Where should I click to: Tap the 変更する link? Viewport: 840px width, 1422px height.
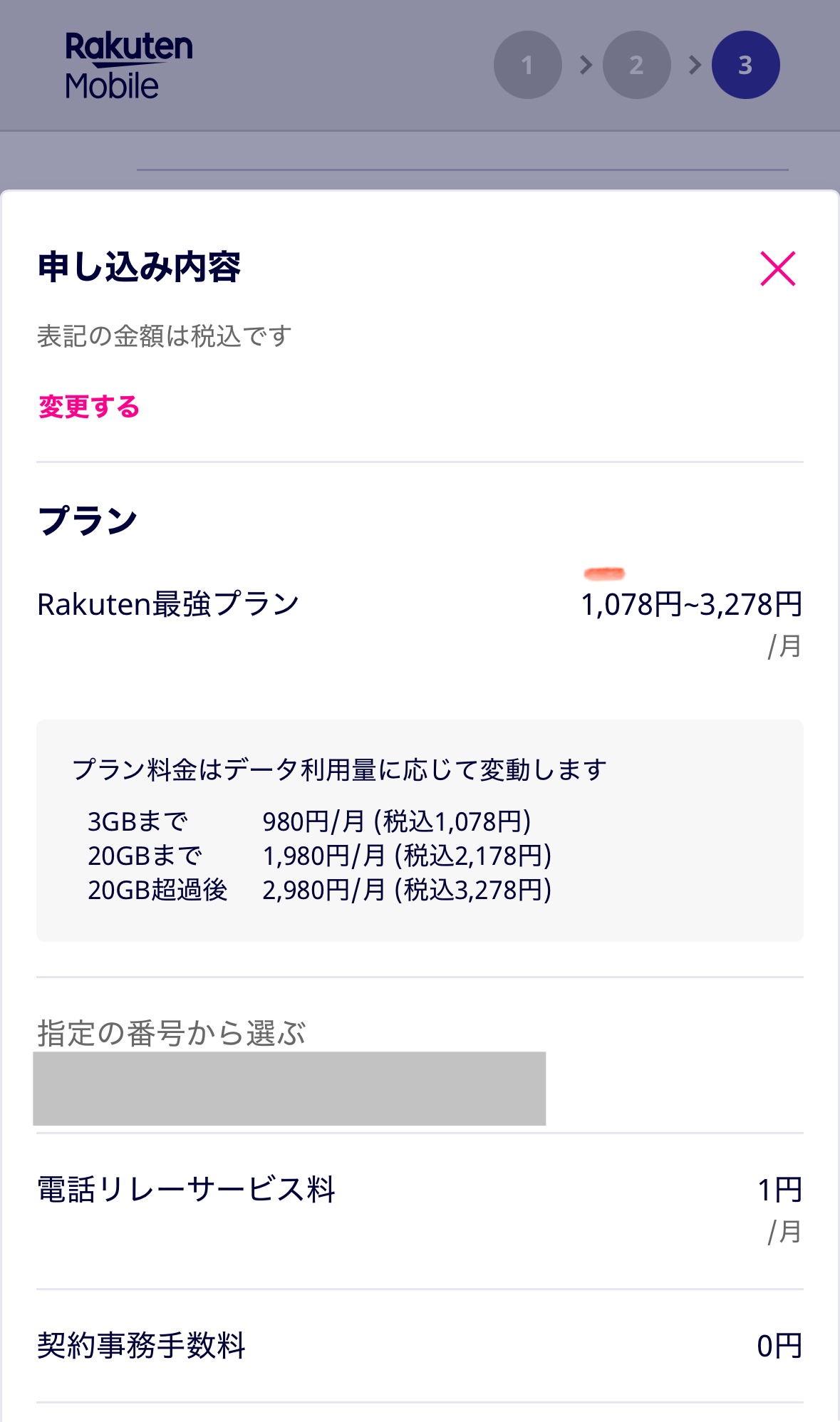(89, 407)
